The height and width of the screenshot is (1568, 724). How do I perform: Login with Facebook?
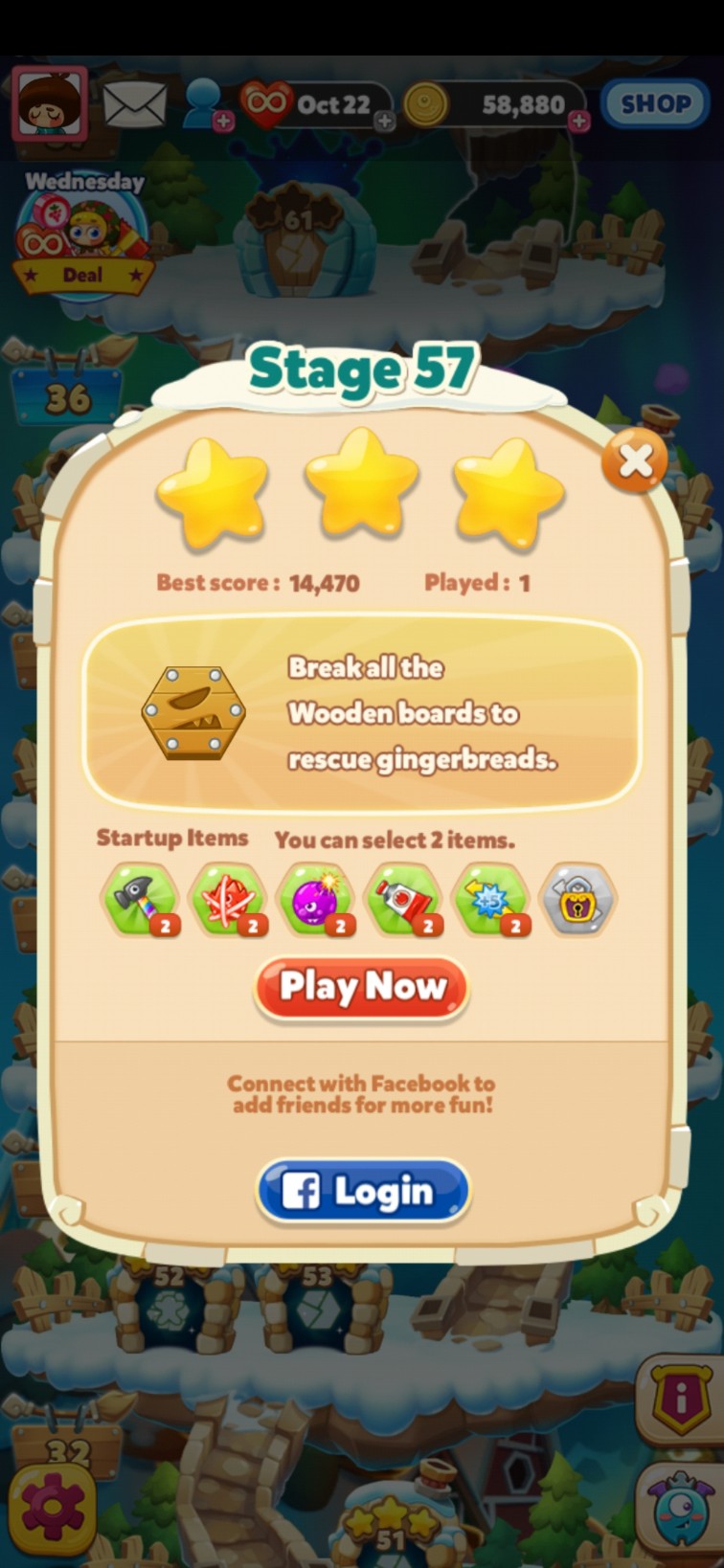pos(363,1192)
